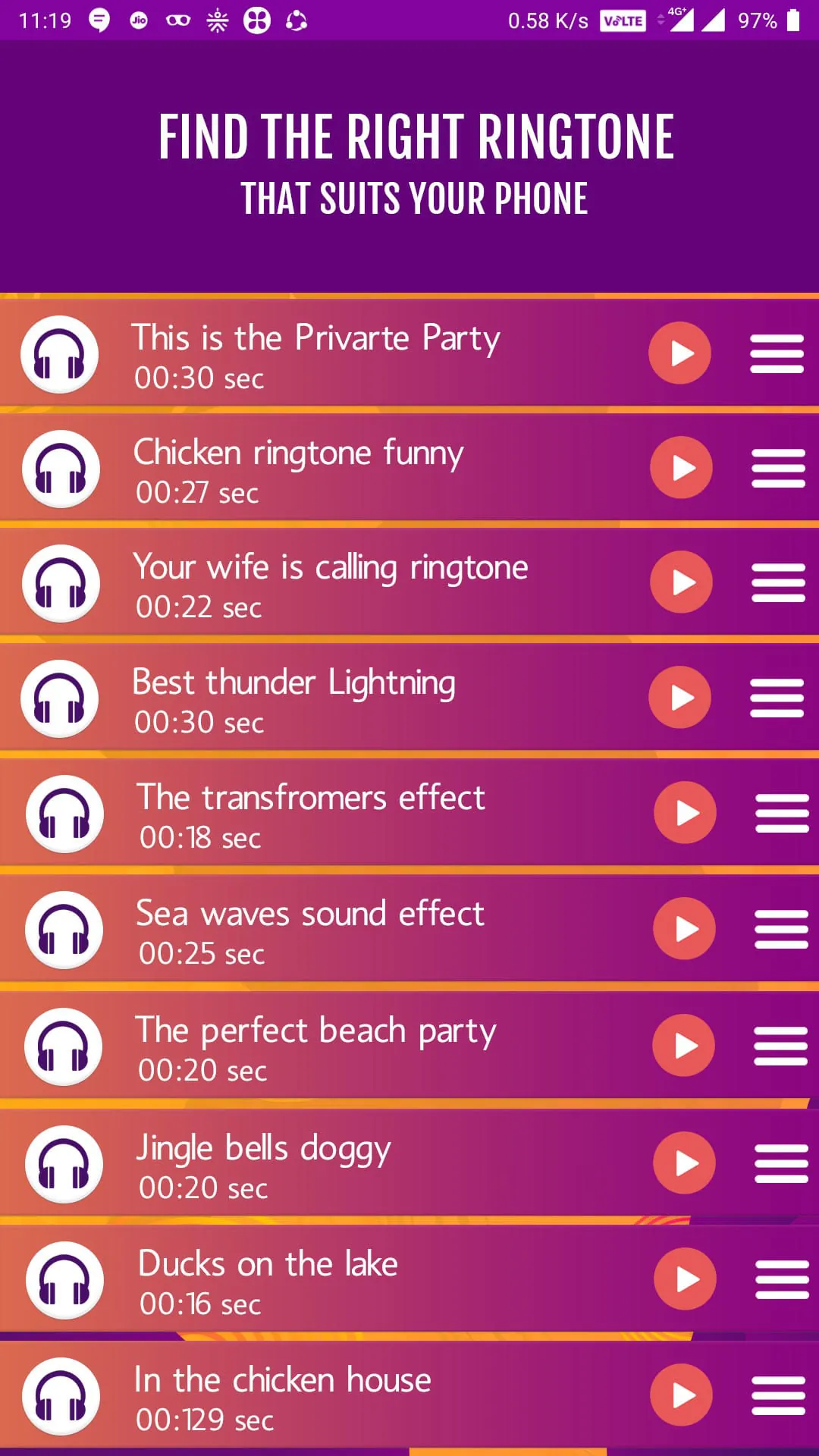The width and height of the screenshot is (819, 1456).
Task: Tap the VoLTE indicator in the status bar
Action: pyautogui.click(x=623, y=20)
